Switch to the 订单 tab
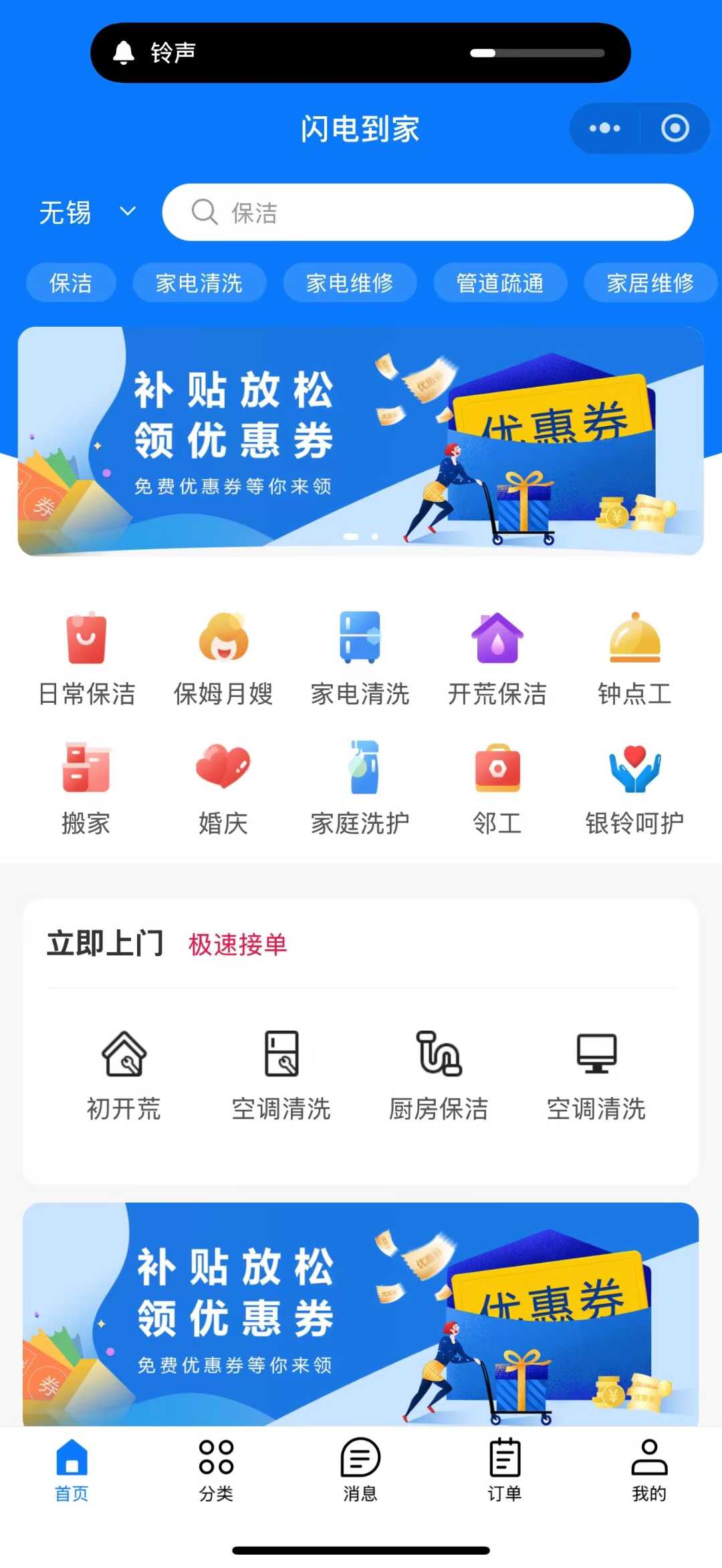Image resolution: width=722 pixels, height=1568 pixels. pos(505,1470)
